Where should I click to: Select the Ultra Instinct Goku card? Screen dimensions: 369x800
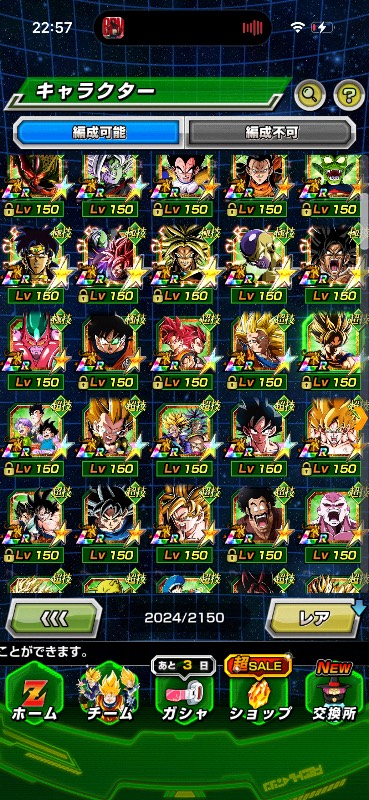(109, 523)
